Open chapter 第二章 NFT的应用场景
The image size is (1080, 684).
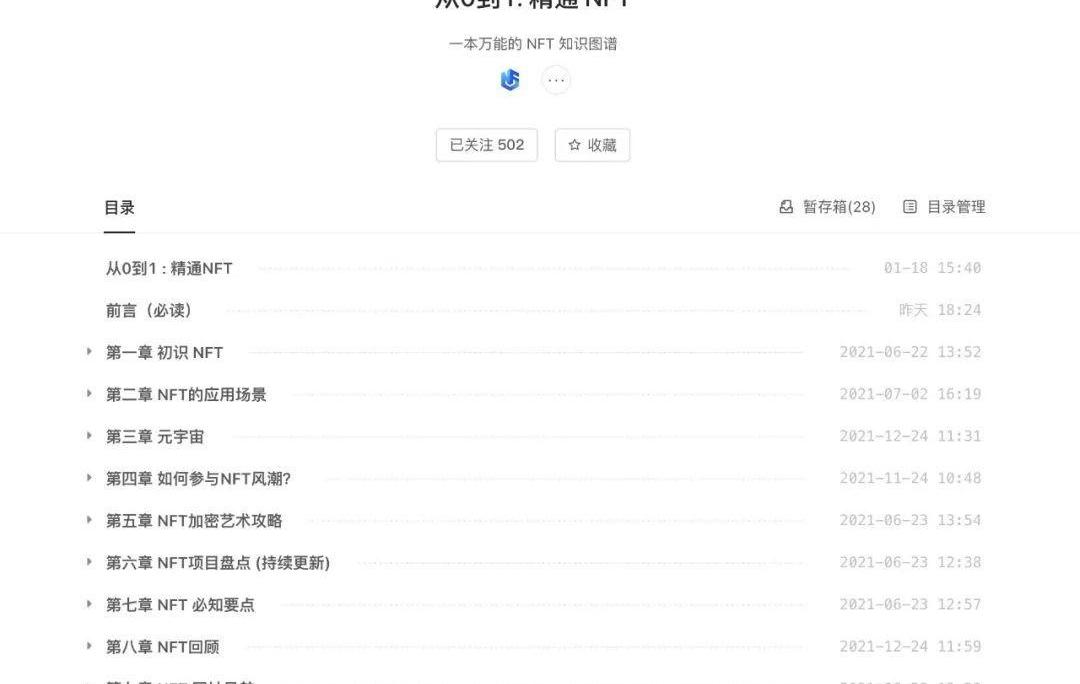[186, 394]
